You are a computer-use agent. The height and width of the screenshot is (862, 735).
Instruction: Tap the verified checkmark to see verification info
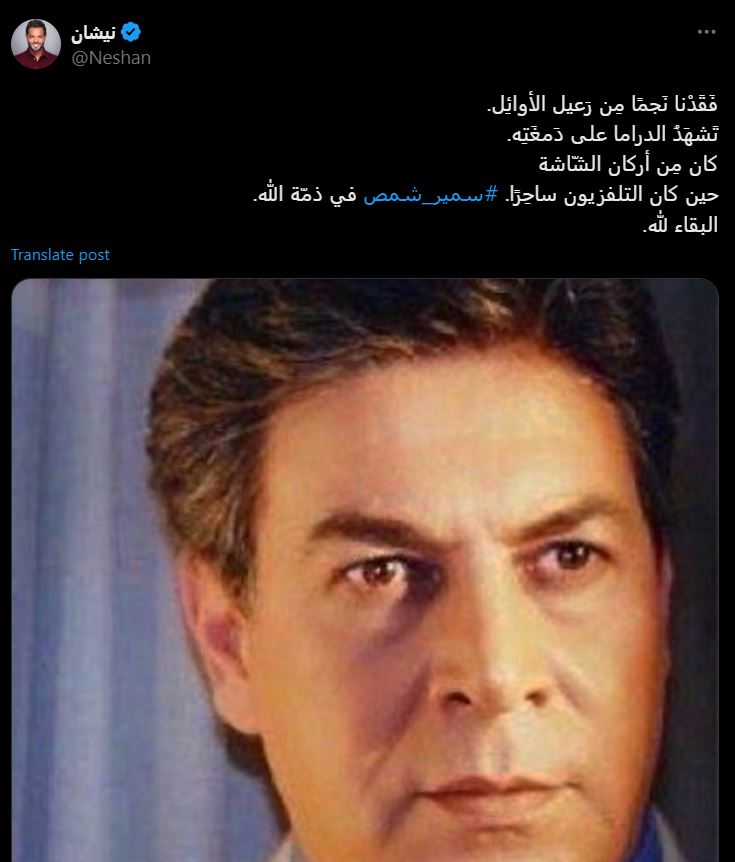click(x=129, y=29)
